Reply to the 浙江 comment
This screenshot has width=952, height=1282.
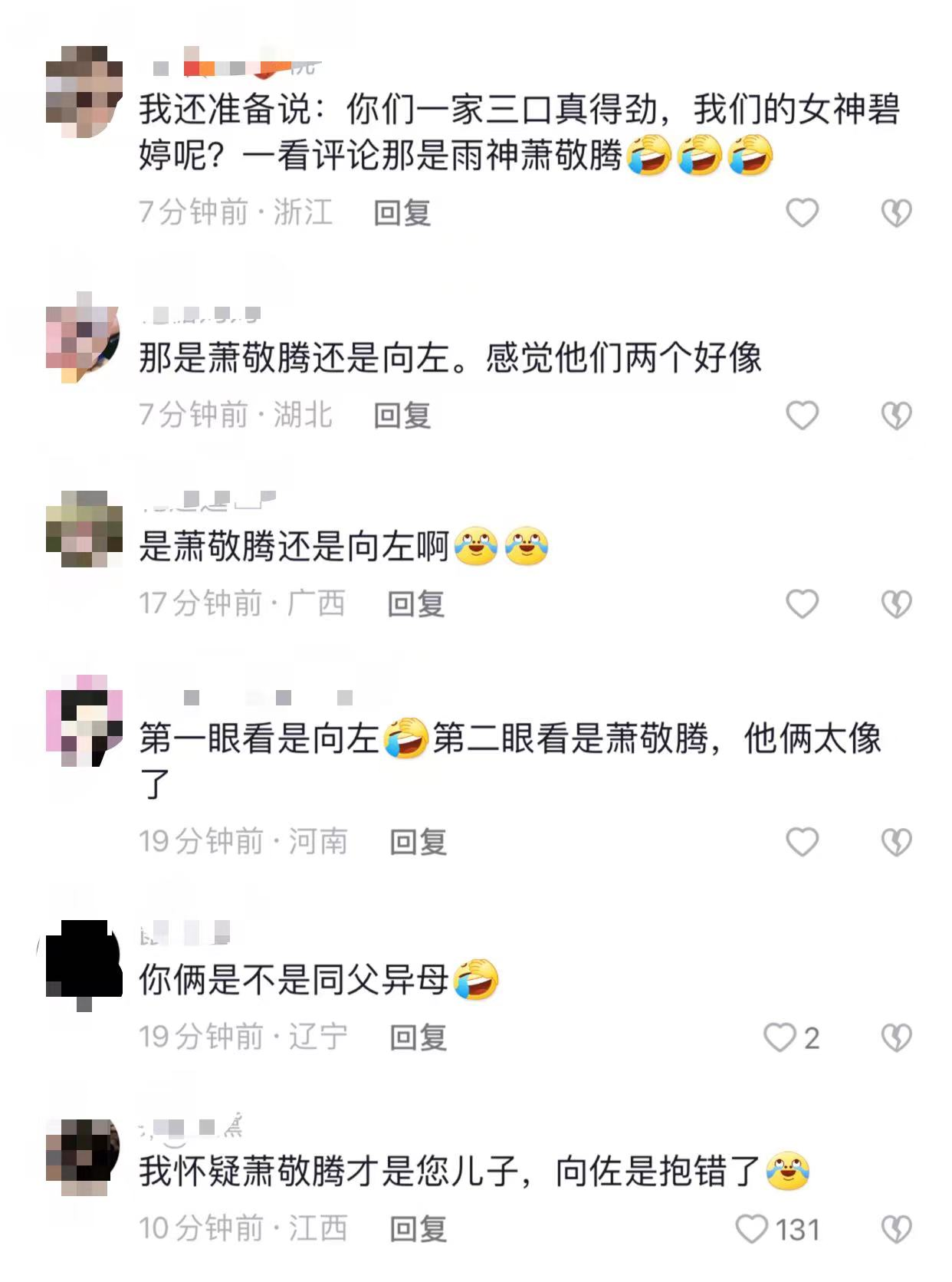(402, 213)
